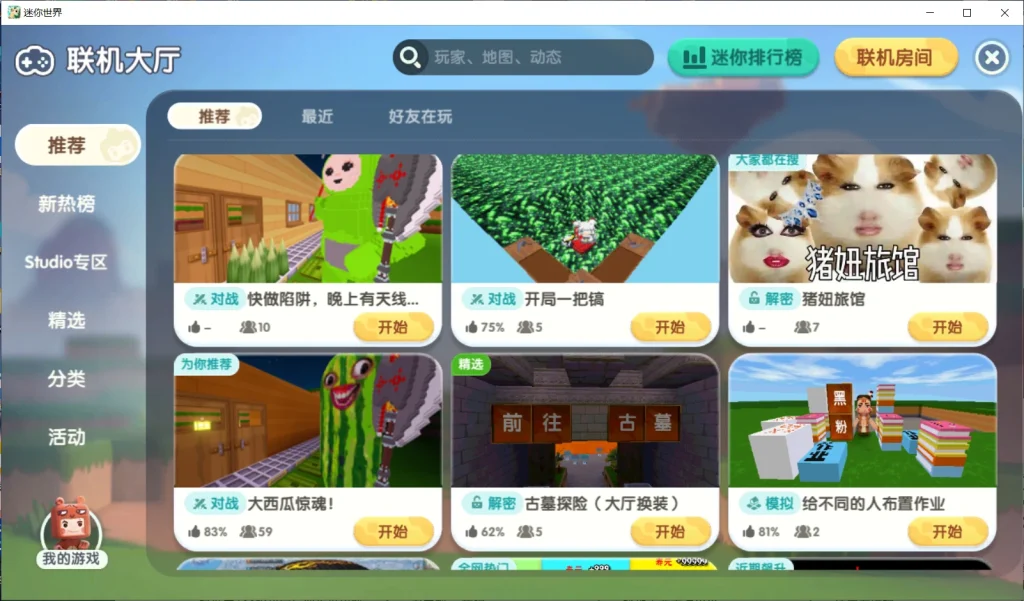This screenshot has height=601, width=1024.
Task: Close the 迷你世界 window
Action: [1003, 12]
